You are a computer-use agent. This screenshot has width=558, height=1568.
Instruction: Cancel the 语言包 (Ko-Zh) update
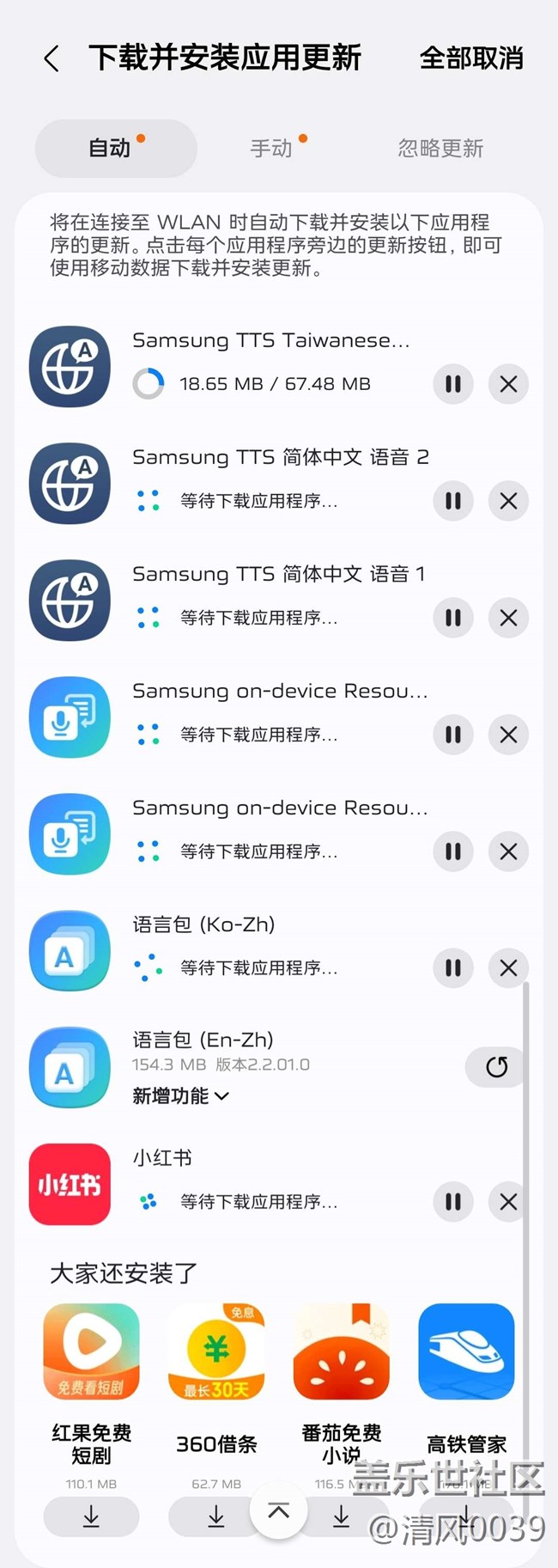(508, 968)
